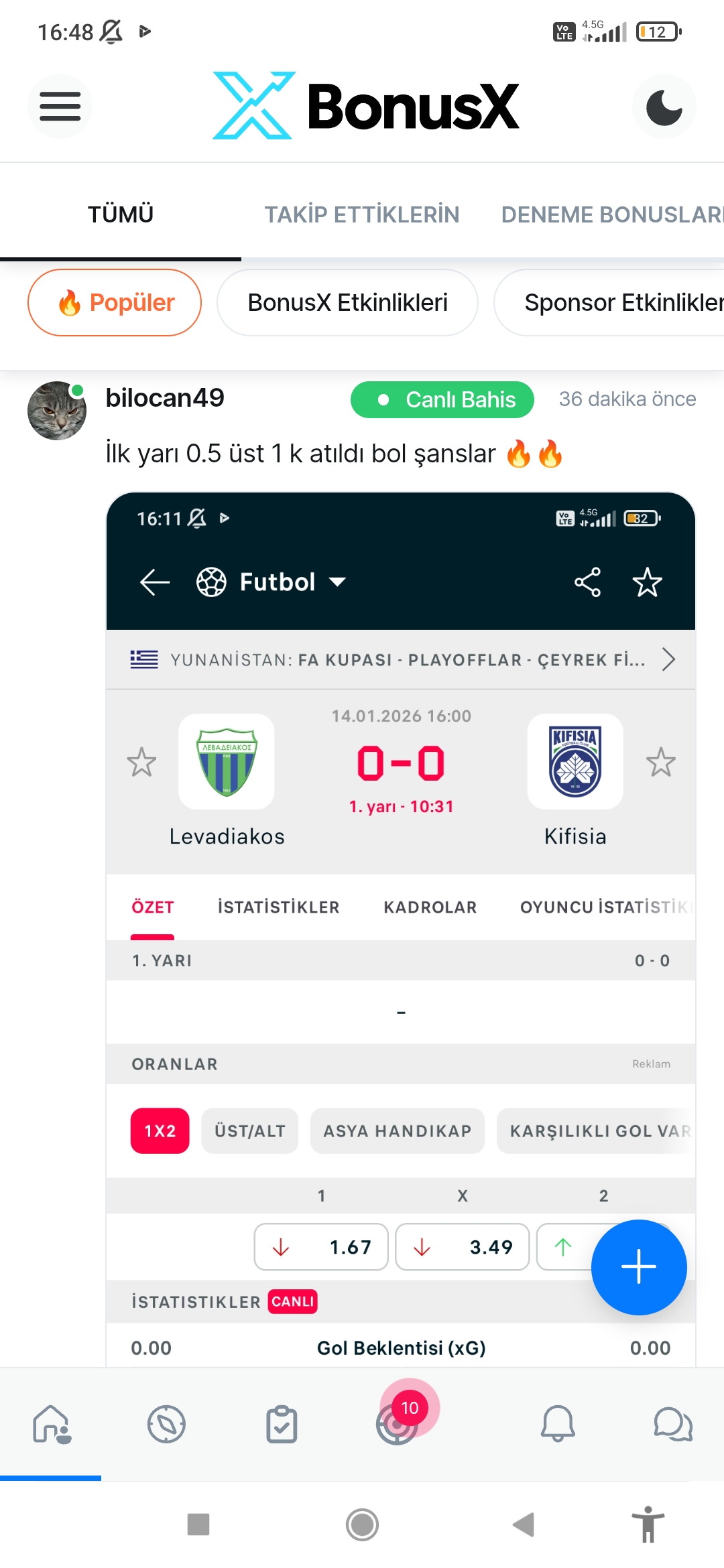This screenshot has width=724, height=1568.
Task: Switch to the TAKİP ETTİKLERİN tab
Action: pos(361,214)
